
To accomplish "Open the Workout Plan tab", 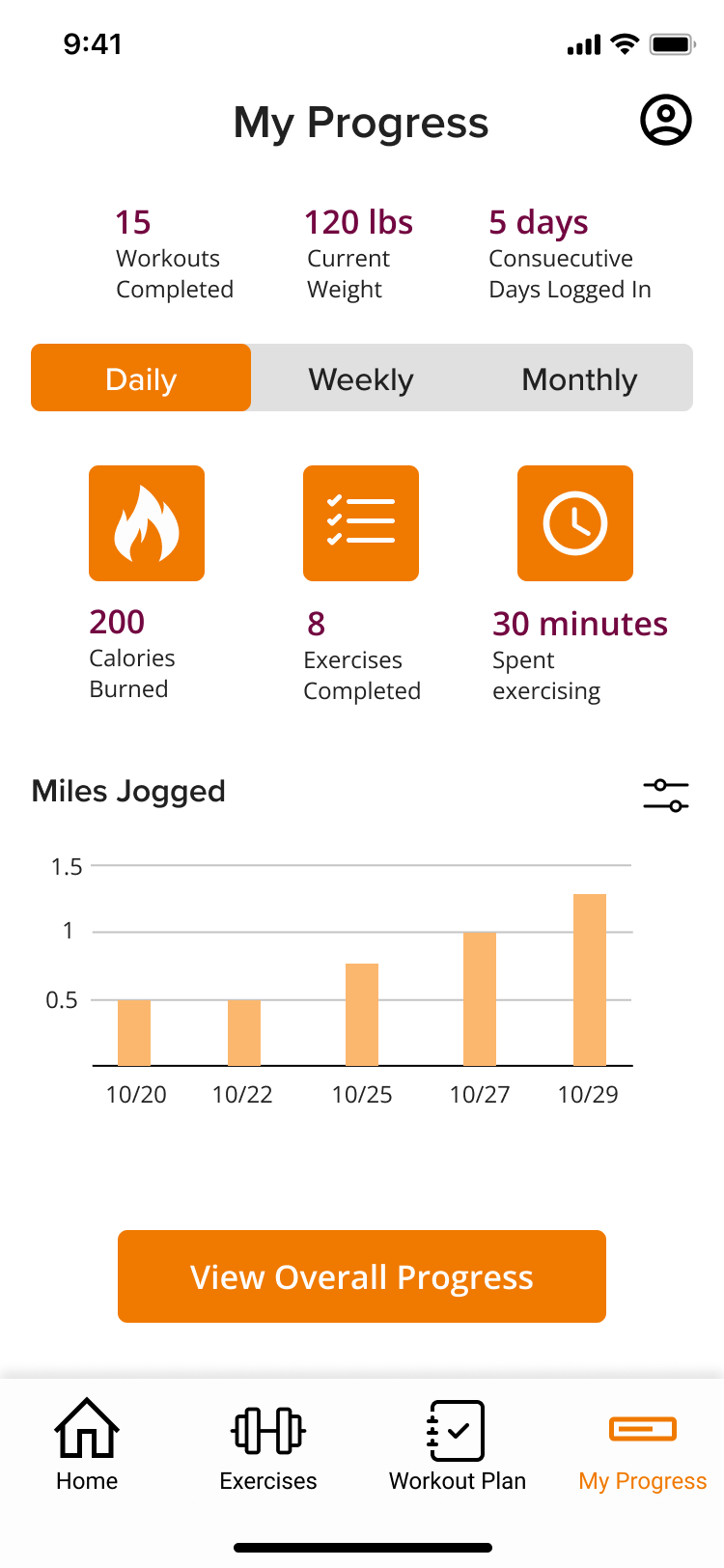I will coord(457,1445).
